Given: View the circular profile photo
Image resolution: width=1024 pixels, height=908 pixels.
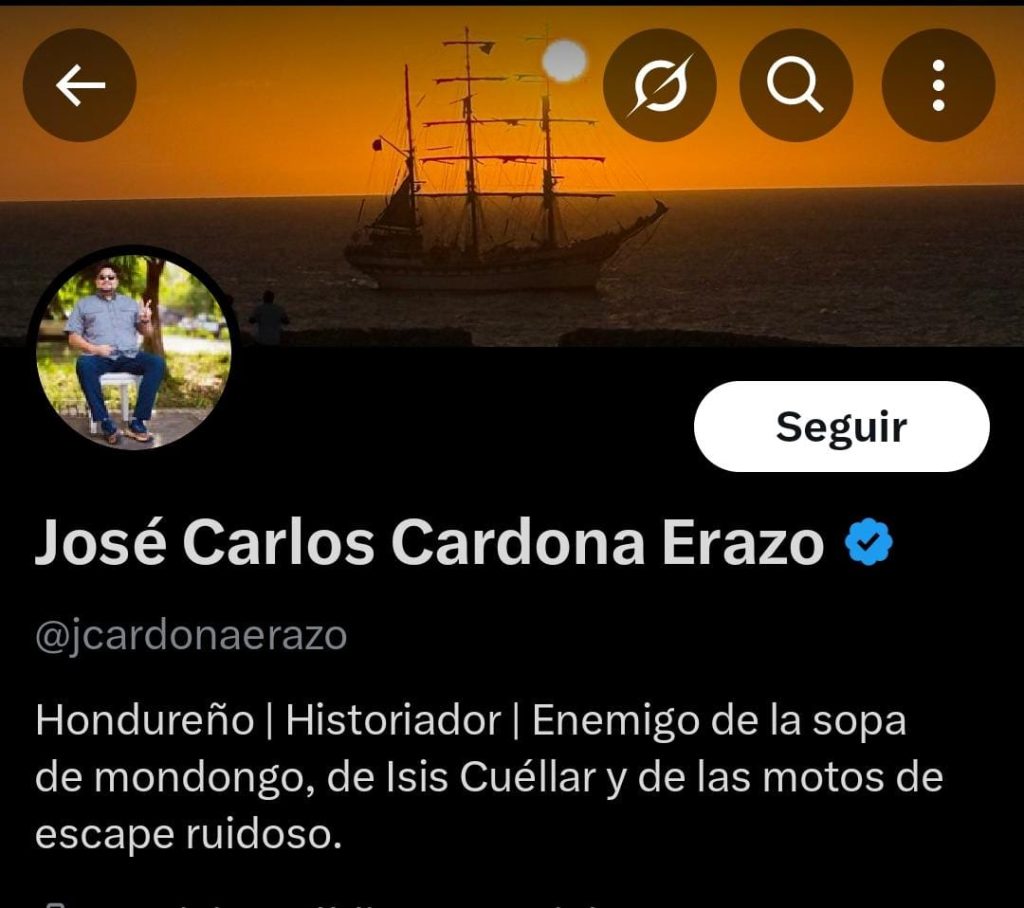Looking at the screenshot, I should pyautogui.click(x=133, y=350).
